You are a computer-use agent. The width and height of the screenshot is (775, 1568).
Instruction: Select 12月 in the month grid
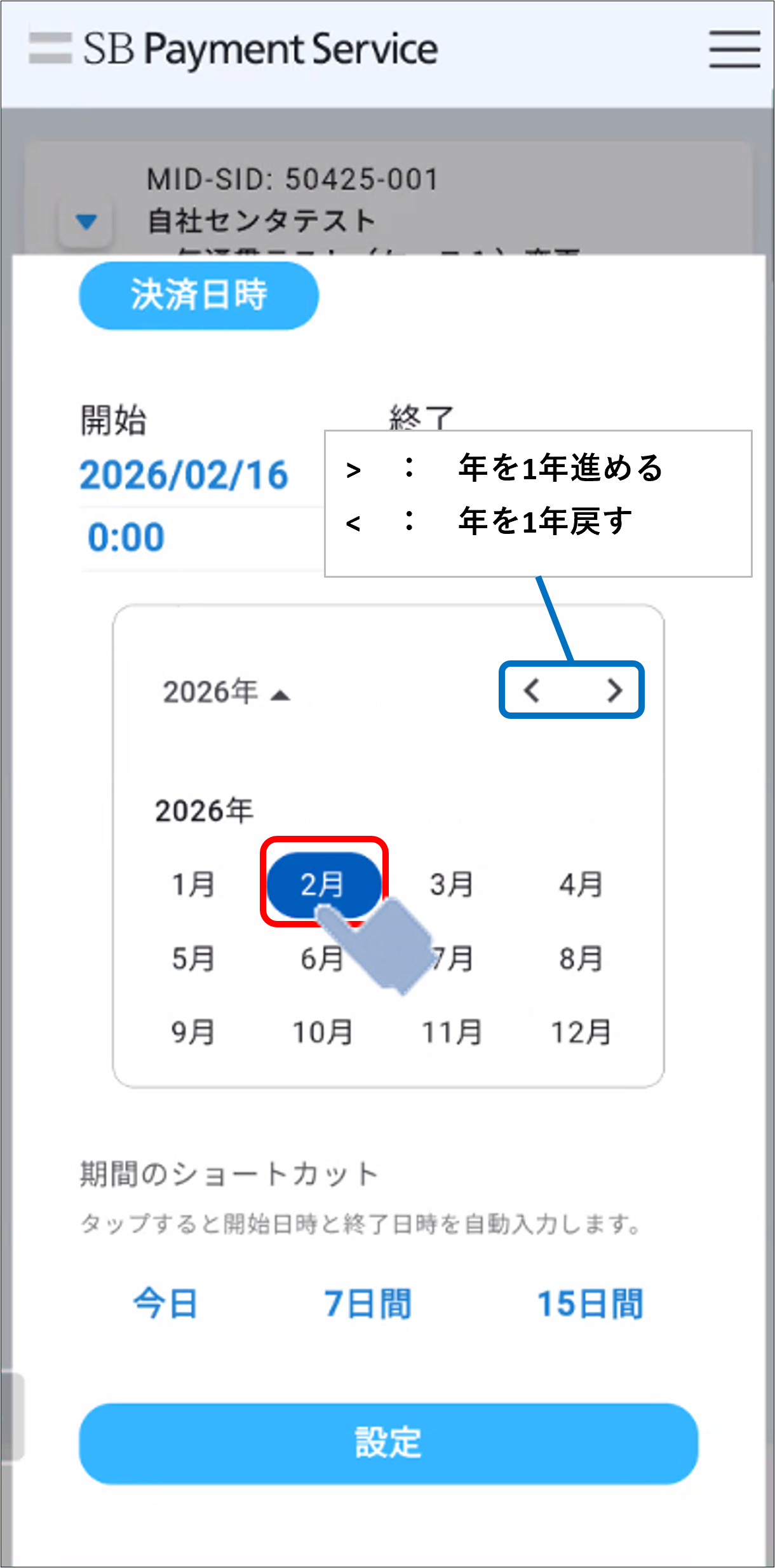(581, 1032)
